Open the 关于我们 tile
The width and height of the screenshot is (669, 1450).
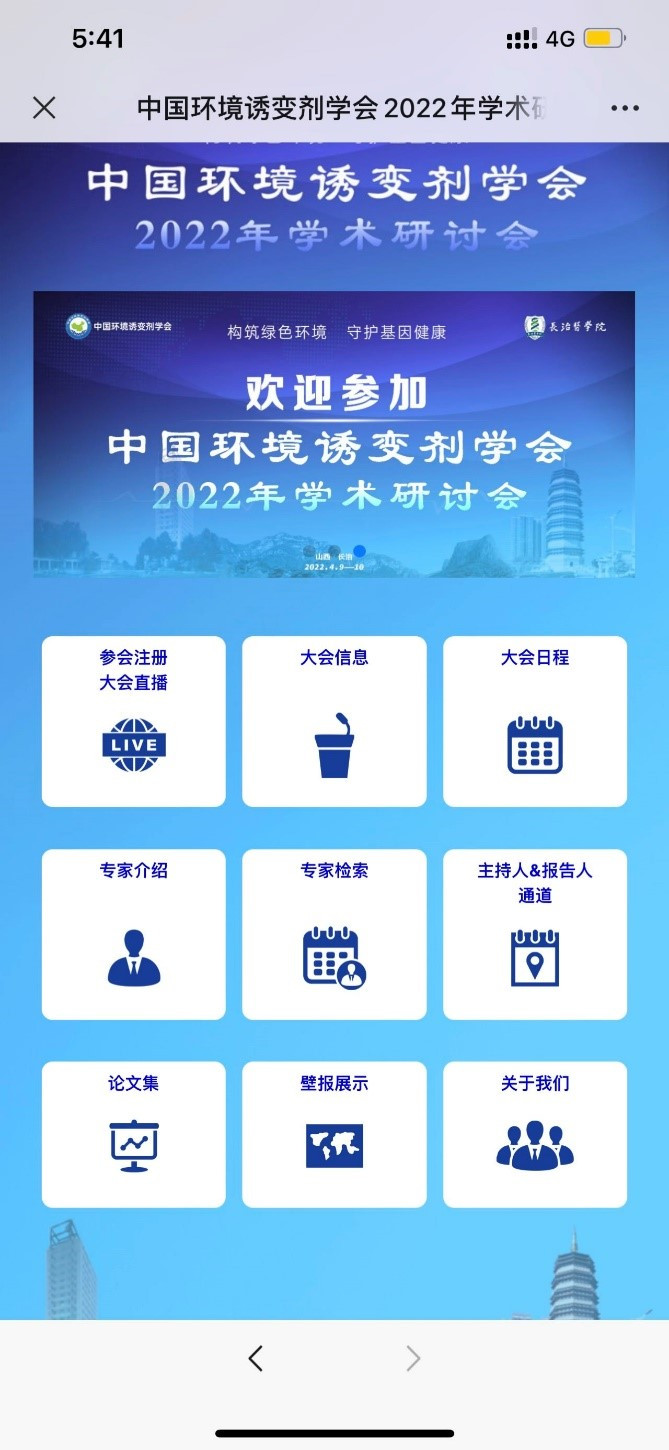coord(535,1134)
